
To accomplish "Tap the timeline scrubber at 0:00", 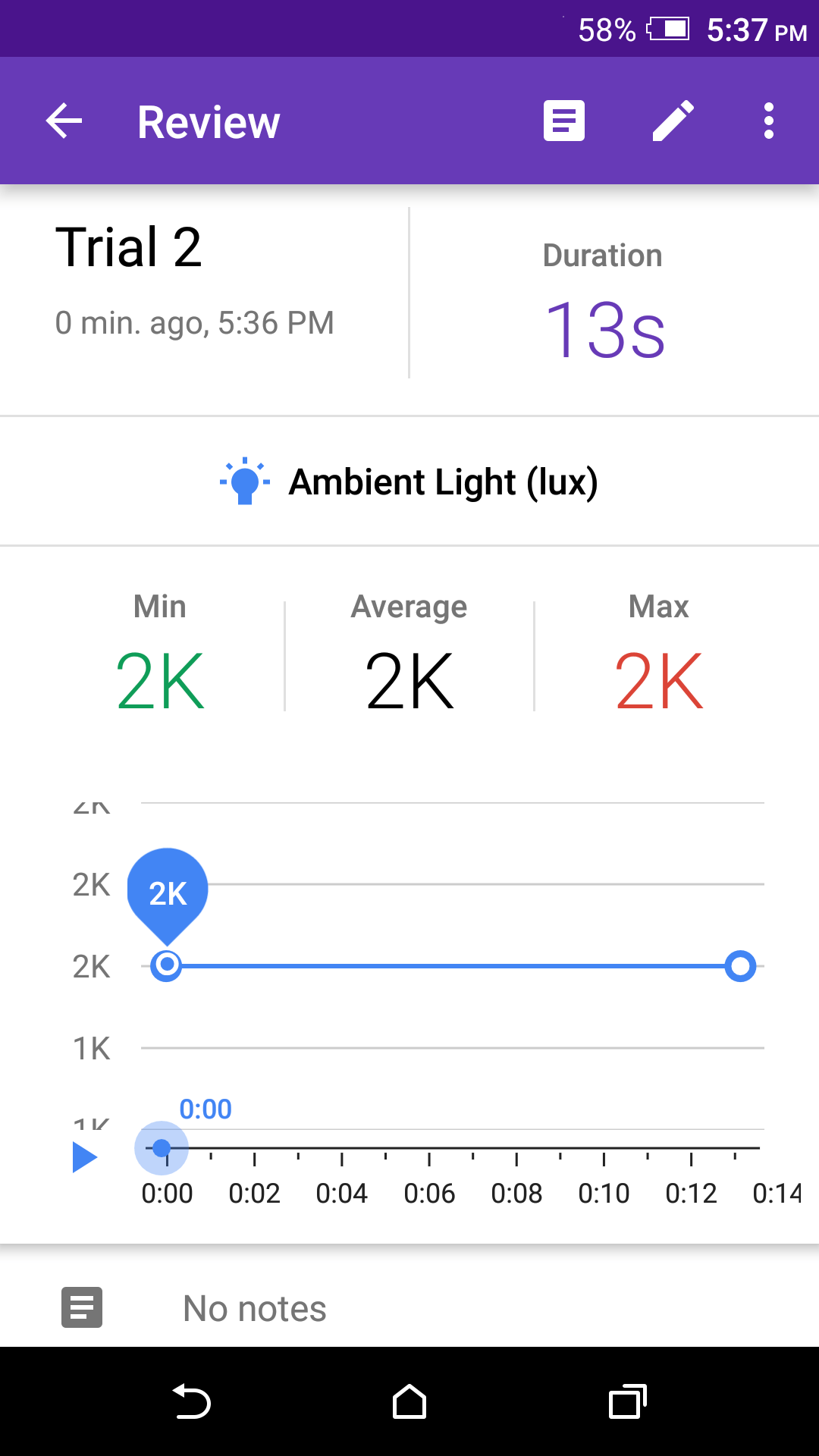I will pos(162,1148).
